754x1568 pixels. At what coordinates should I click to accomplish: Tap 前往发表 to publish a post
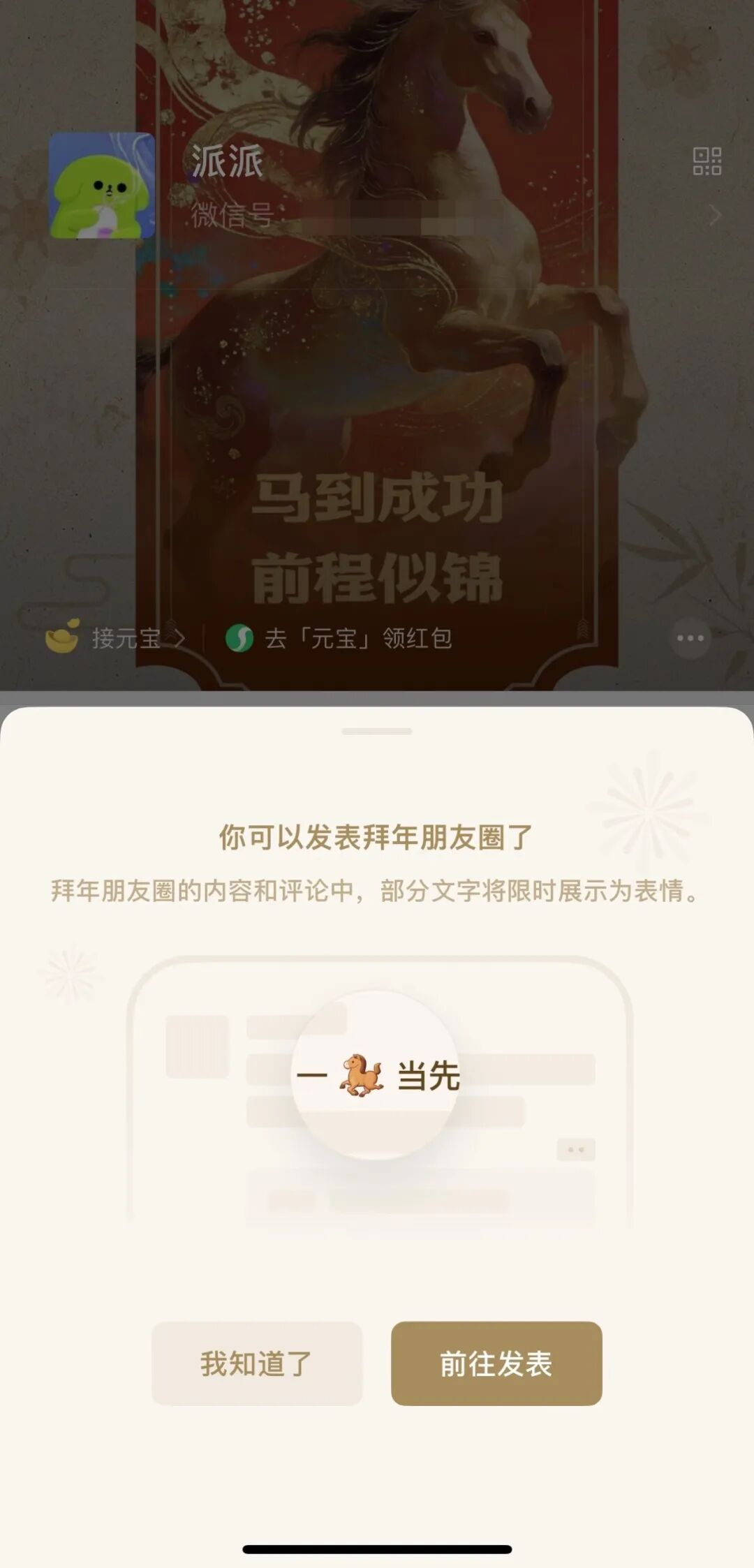coord(496,1363)
